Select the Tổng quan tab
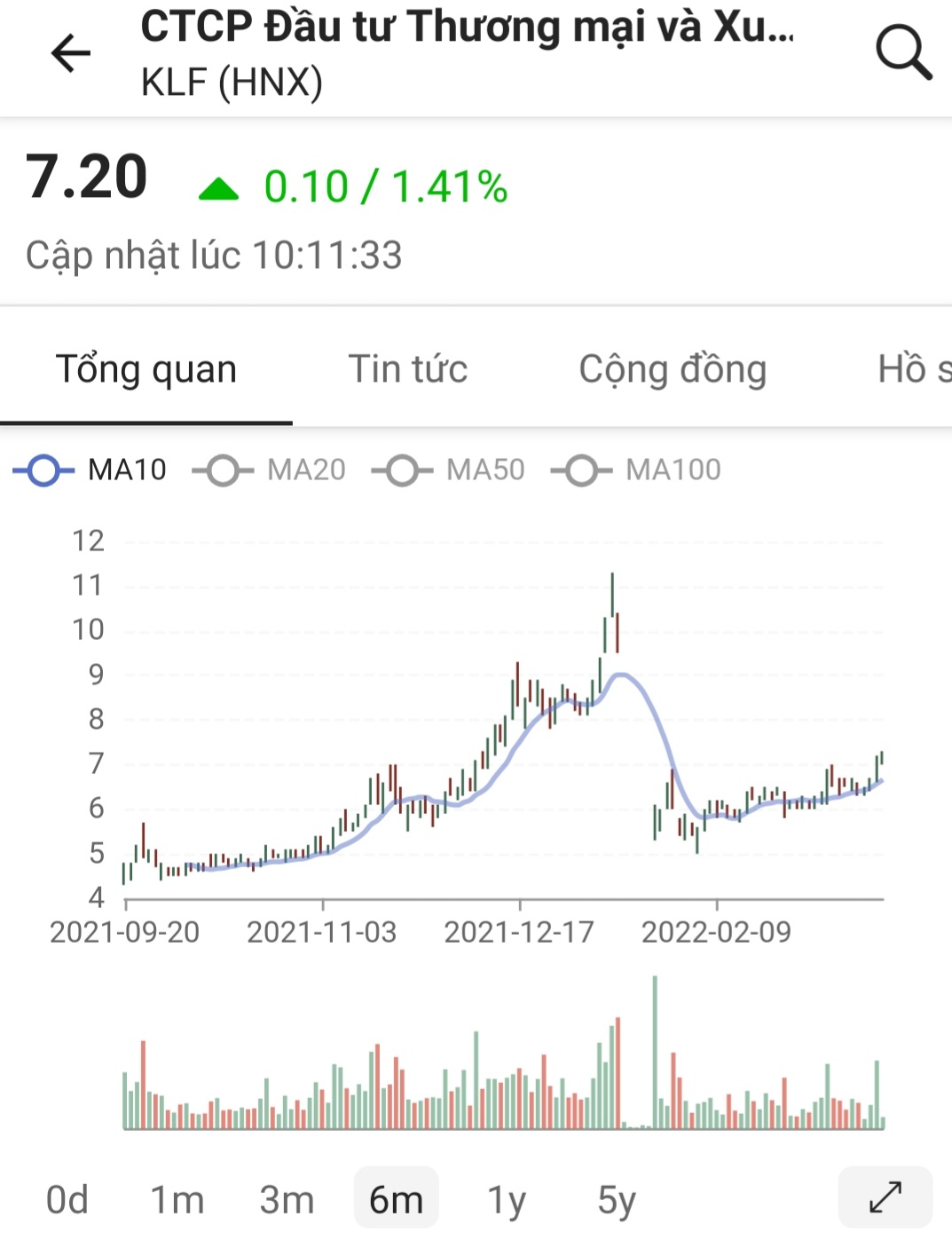The height and width of the screenshot is (1240, 952). (x=146, y=369)
